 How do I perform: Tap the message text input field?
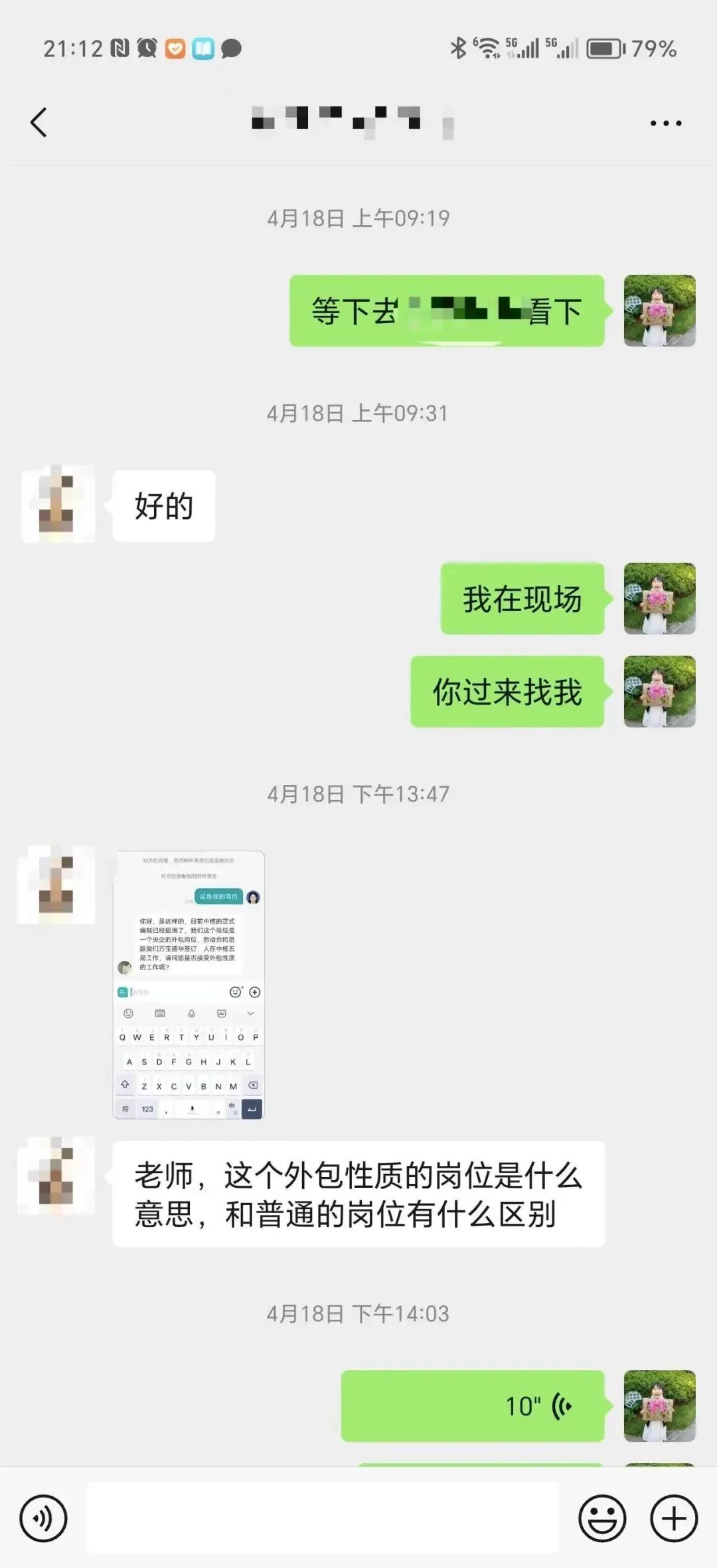tap(323, 1518)
